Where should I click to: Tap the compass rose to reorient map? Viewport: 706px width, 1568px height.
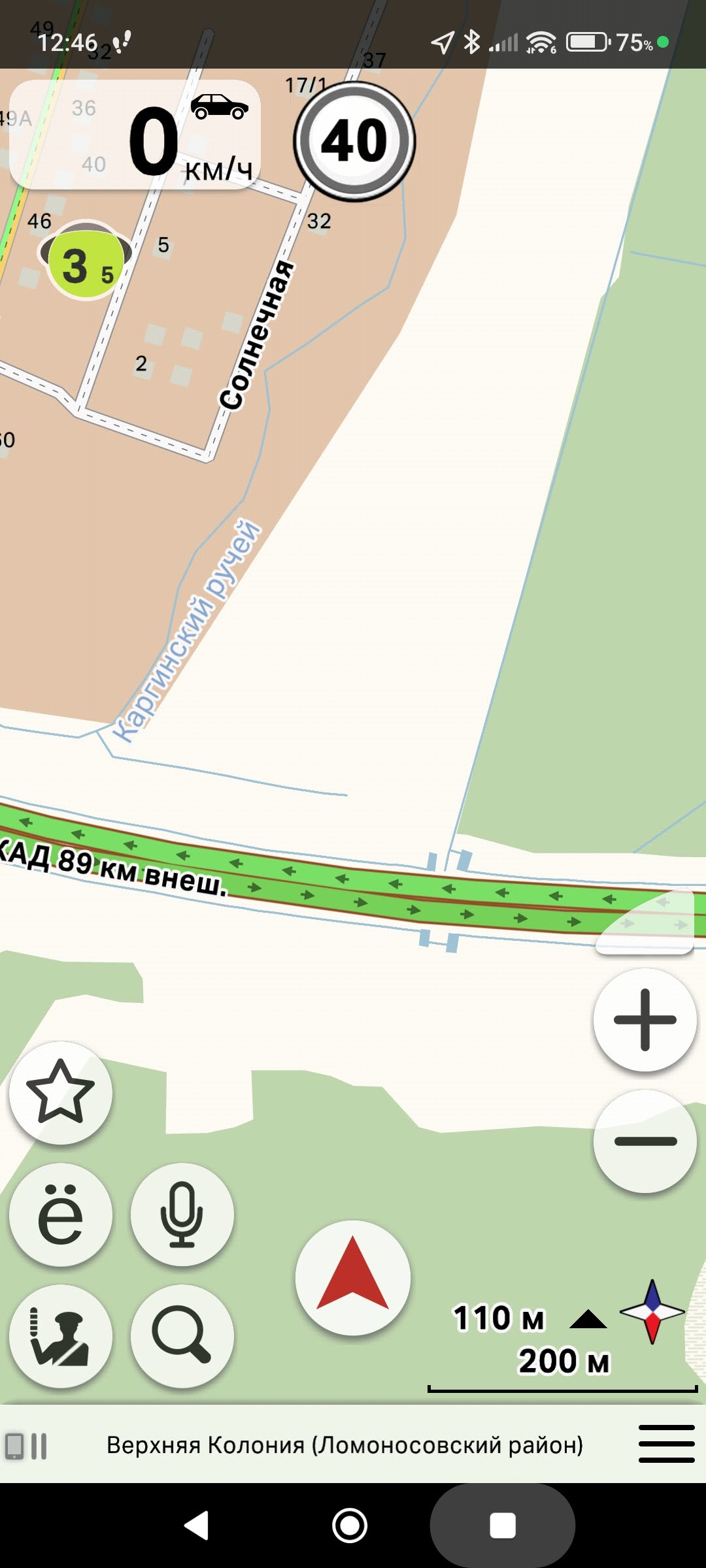tap(652, 1311)
